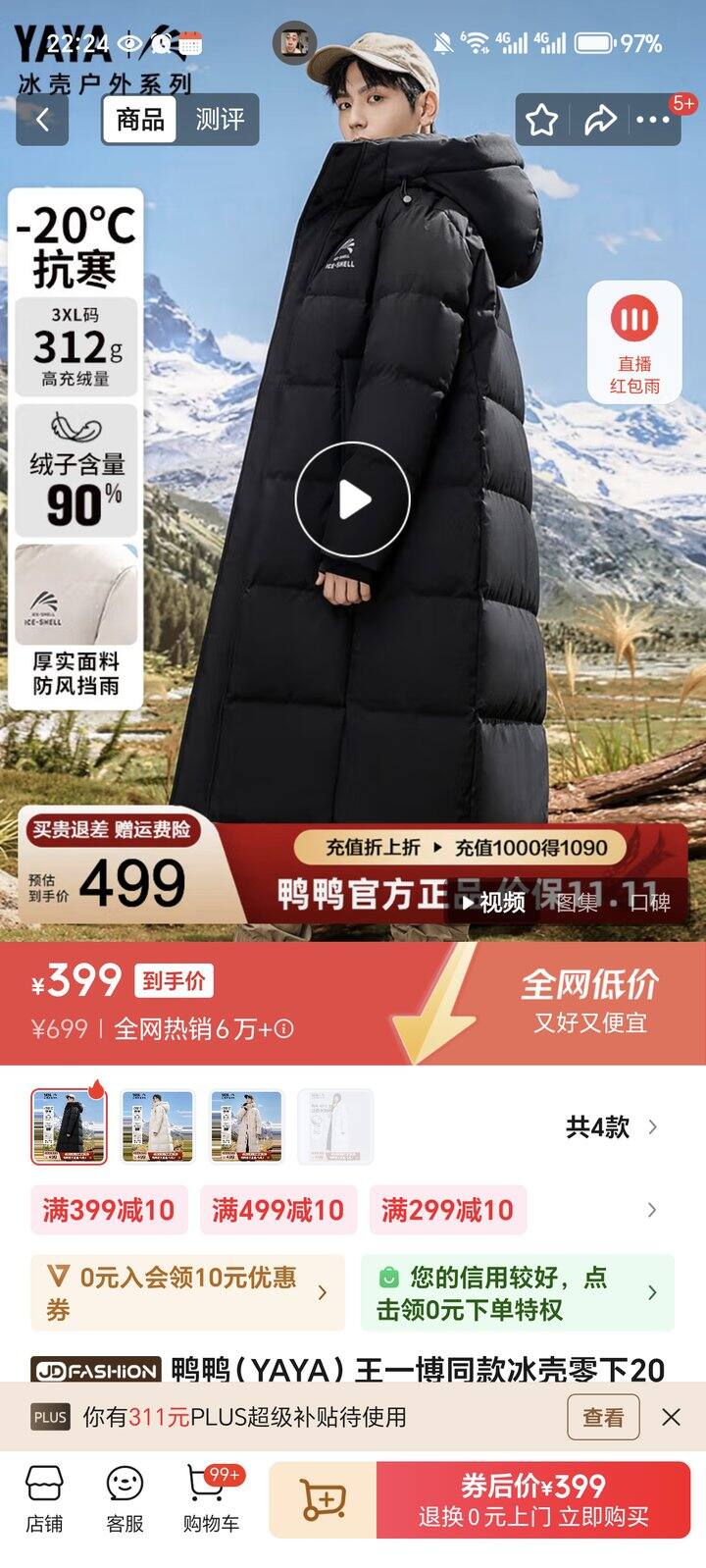Dismiss the PLUS subsidy banner
The width and height of the screenshot is (706, 1568).
pyautogui.click(x=672, y=1417)
